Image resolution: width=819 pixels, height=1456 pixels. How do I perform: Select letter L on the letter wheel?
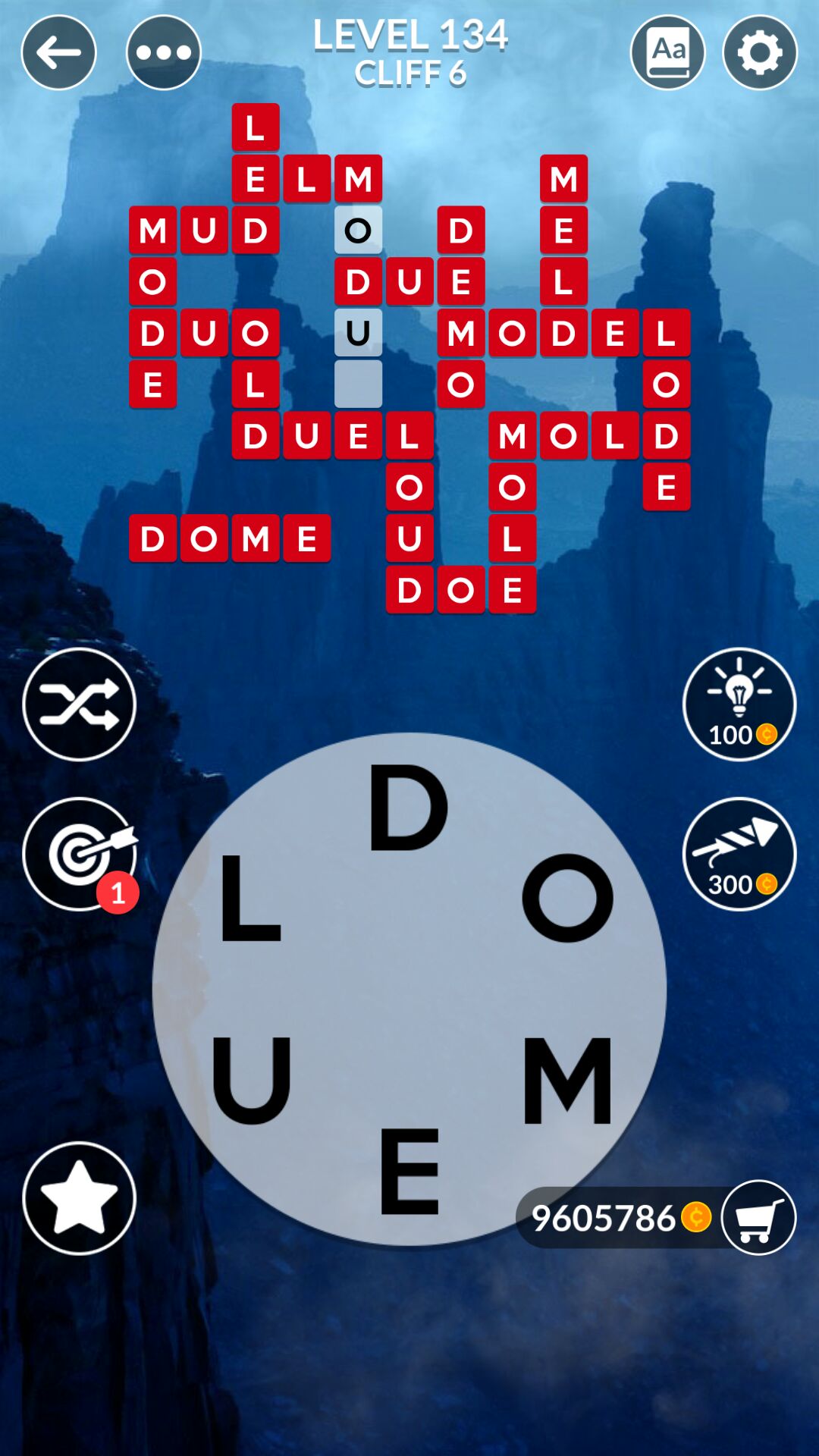point(250,899)
